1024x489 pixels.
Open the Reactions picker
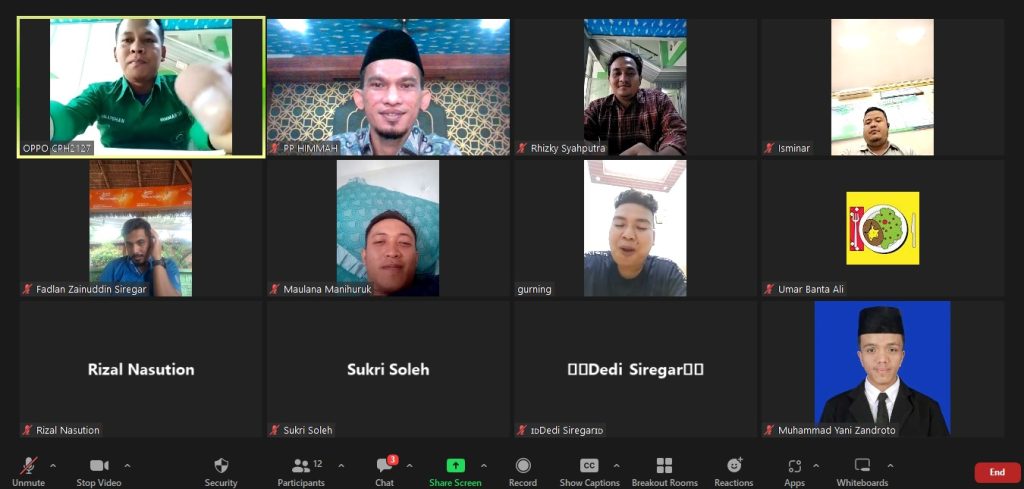pos(734,470)
